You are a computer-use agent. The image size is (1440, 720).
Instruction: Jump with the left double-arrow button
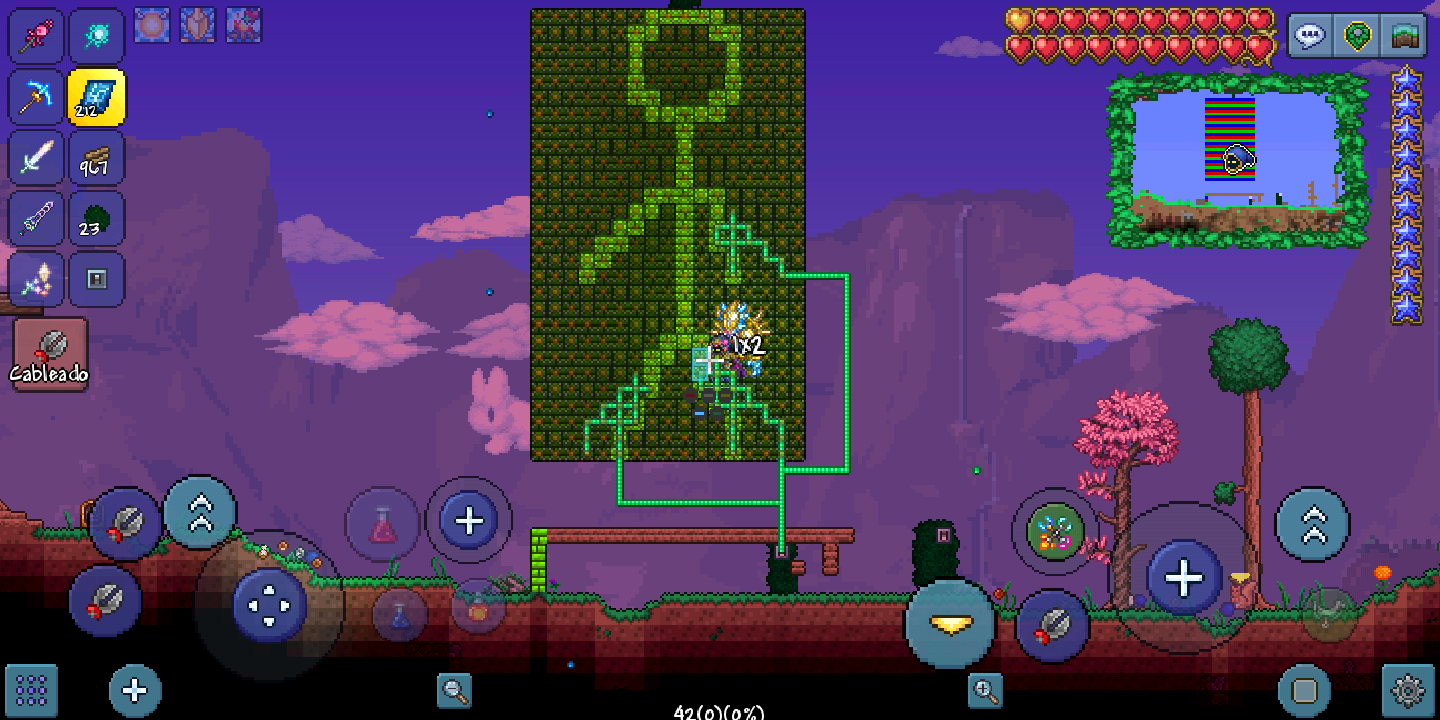pyautogui.click(x=200, y=513)
